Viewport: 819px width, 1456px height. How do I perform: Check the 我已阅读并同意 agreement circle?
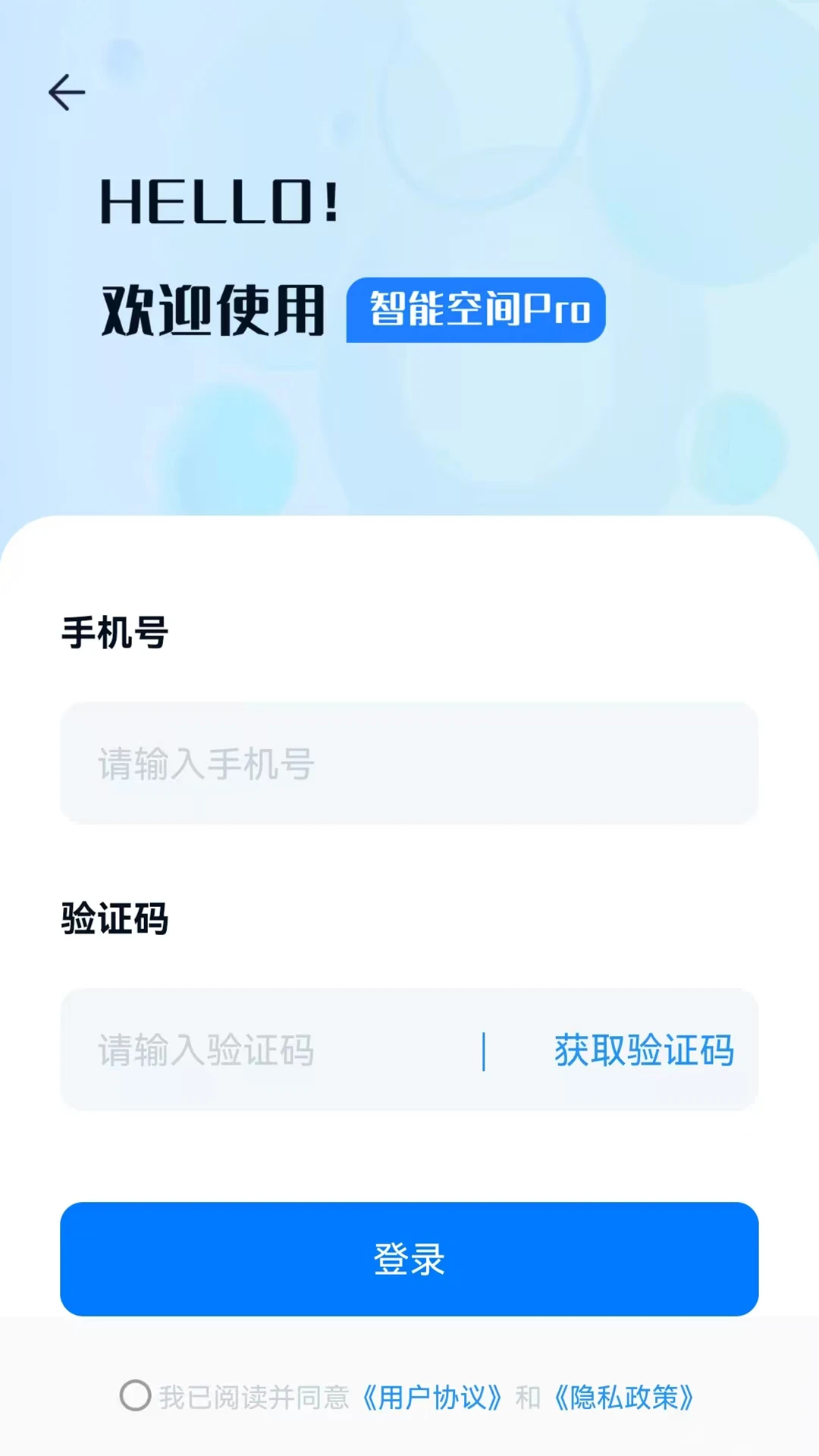(x=136, y=1396)
